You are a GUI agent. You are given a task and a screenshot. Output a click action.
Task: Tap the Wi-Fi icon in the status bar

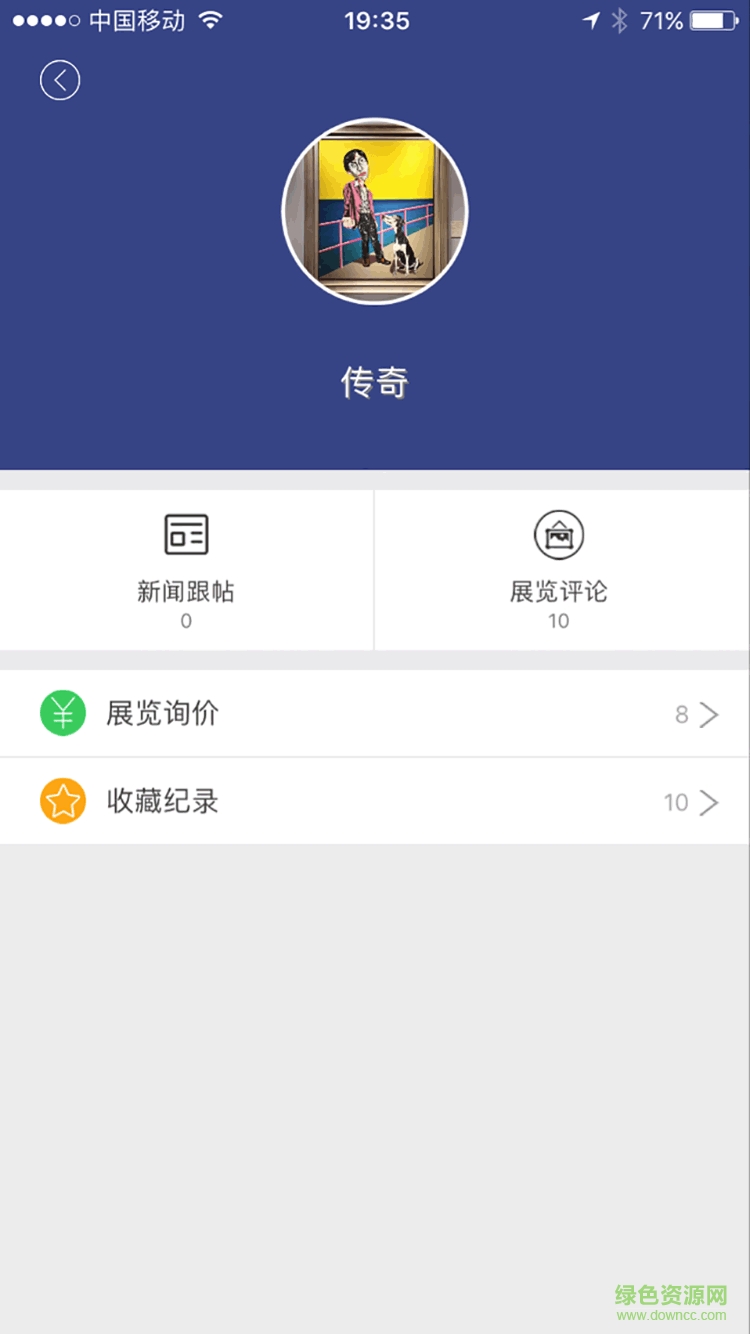coord(211,19)
